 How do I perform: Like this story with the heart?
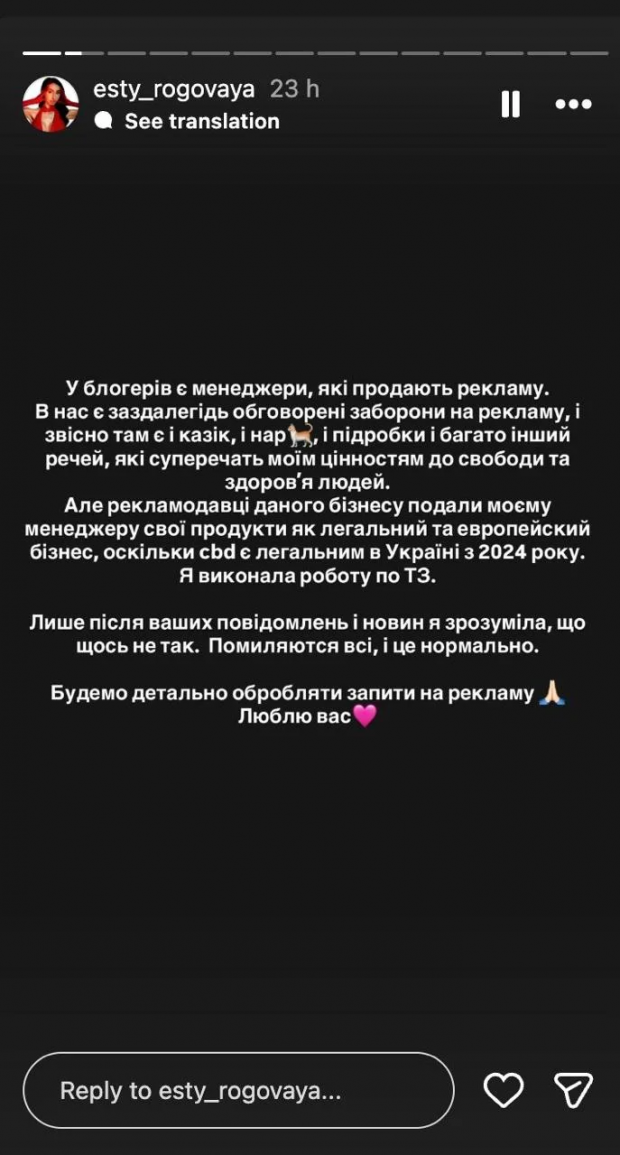click(x=503, y=1089)
